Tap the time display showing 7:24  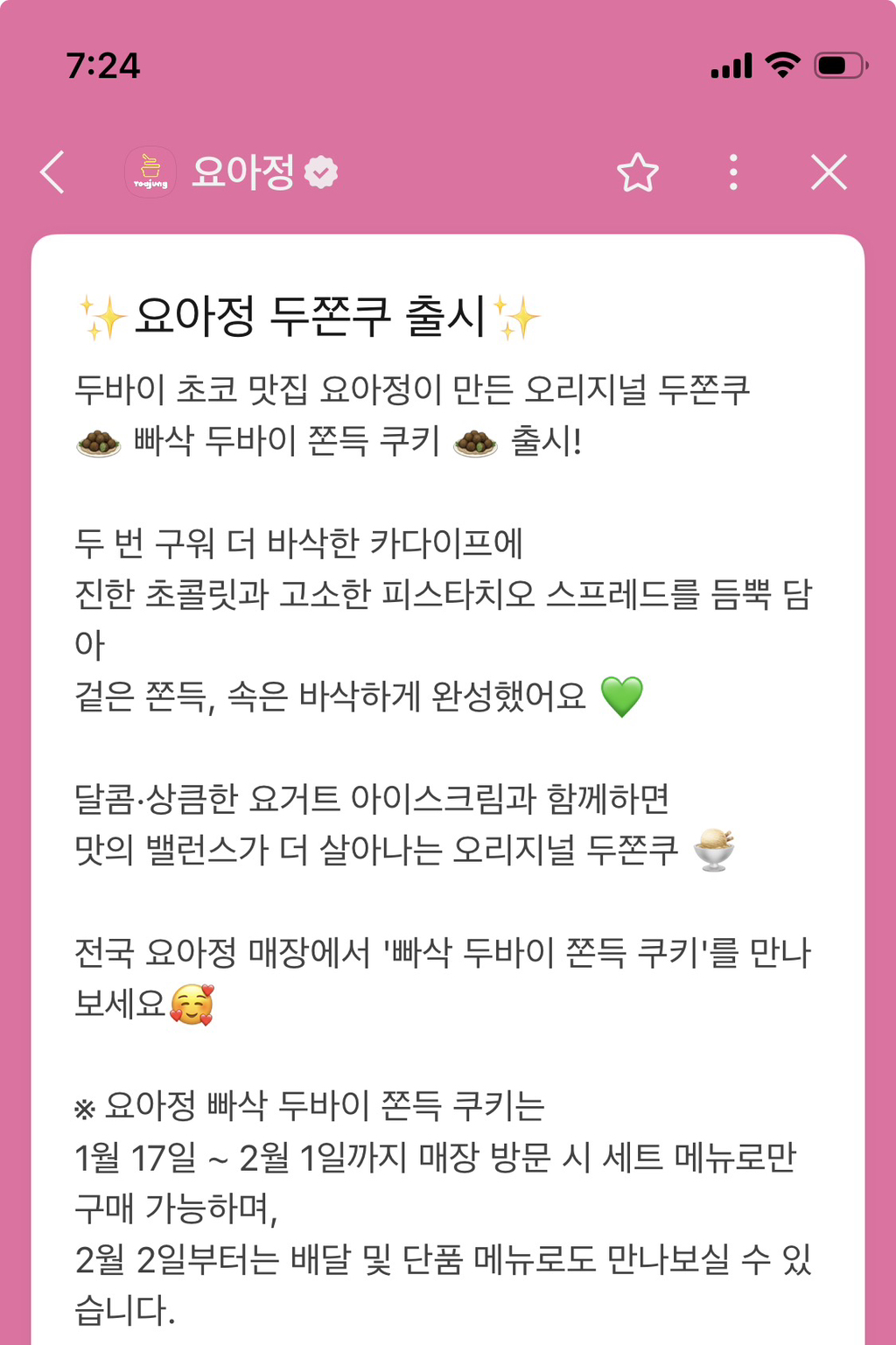103,65
